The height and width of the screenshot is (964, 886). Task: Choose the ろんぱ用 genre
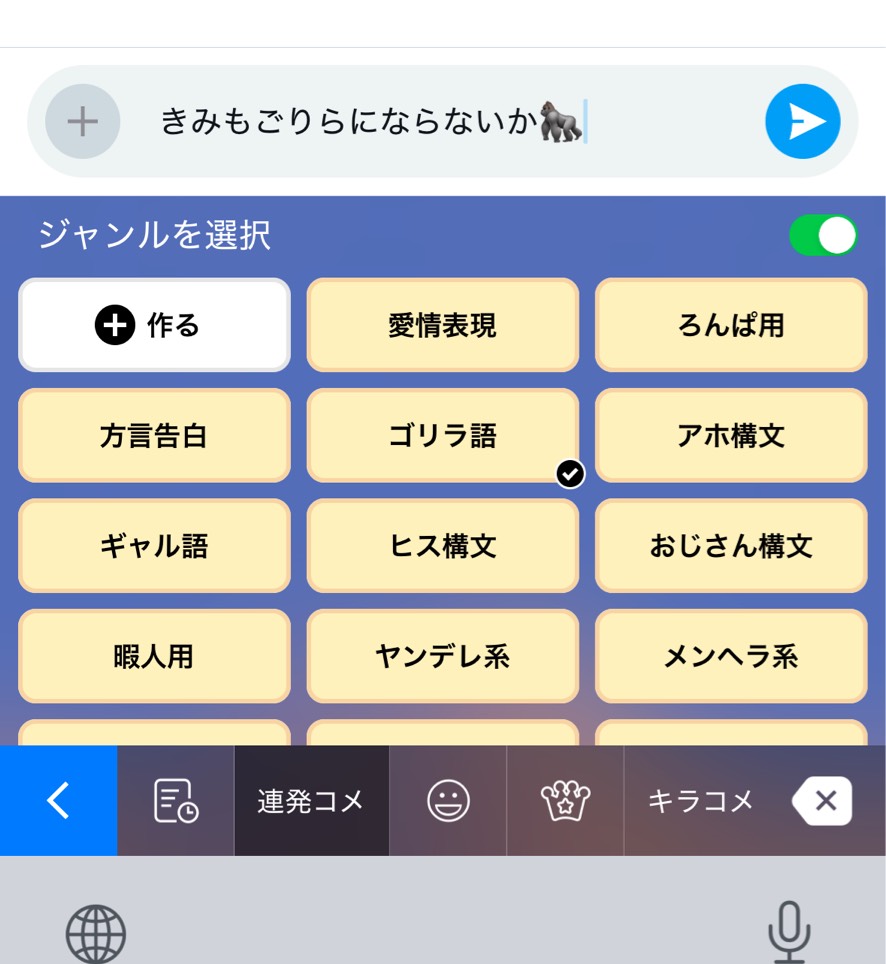pos(731,325)
